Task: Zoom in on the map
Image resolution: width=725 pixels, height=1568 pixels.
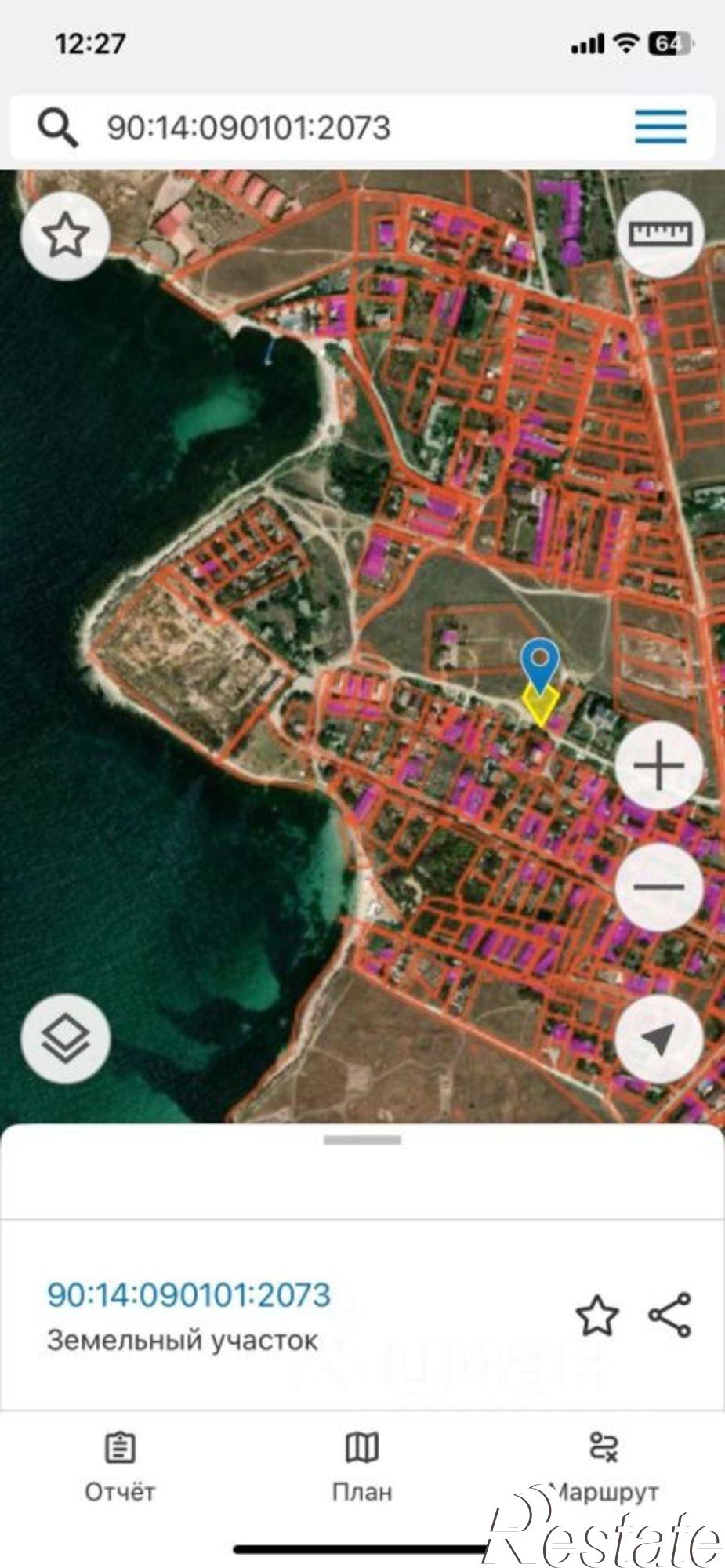Action: [x=658, y=766]
